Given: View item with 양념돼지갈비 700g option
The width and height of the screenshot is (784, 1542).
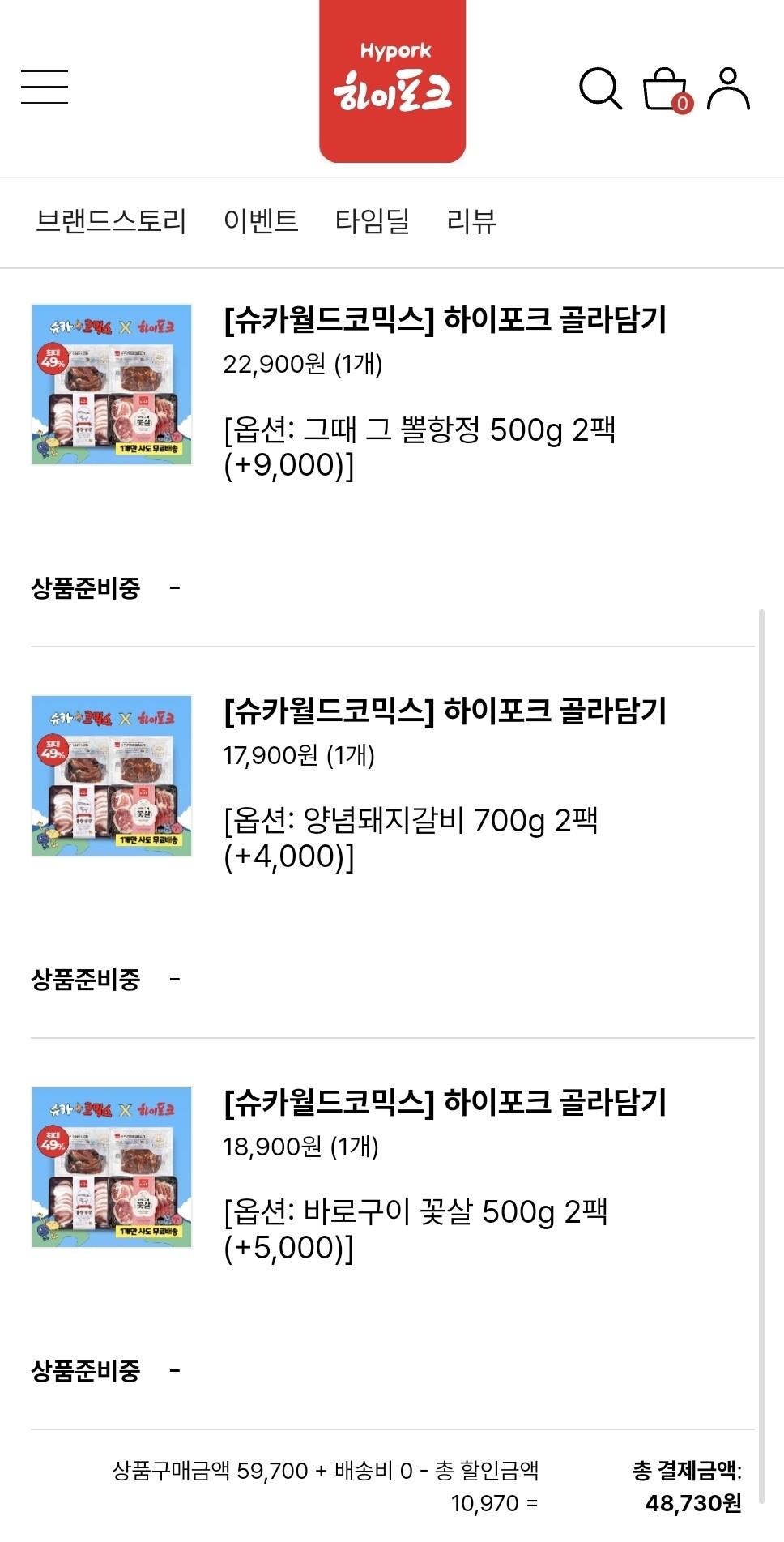Looking at the screenshot, I should pos(445,711).
